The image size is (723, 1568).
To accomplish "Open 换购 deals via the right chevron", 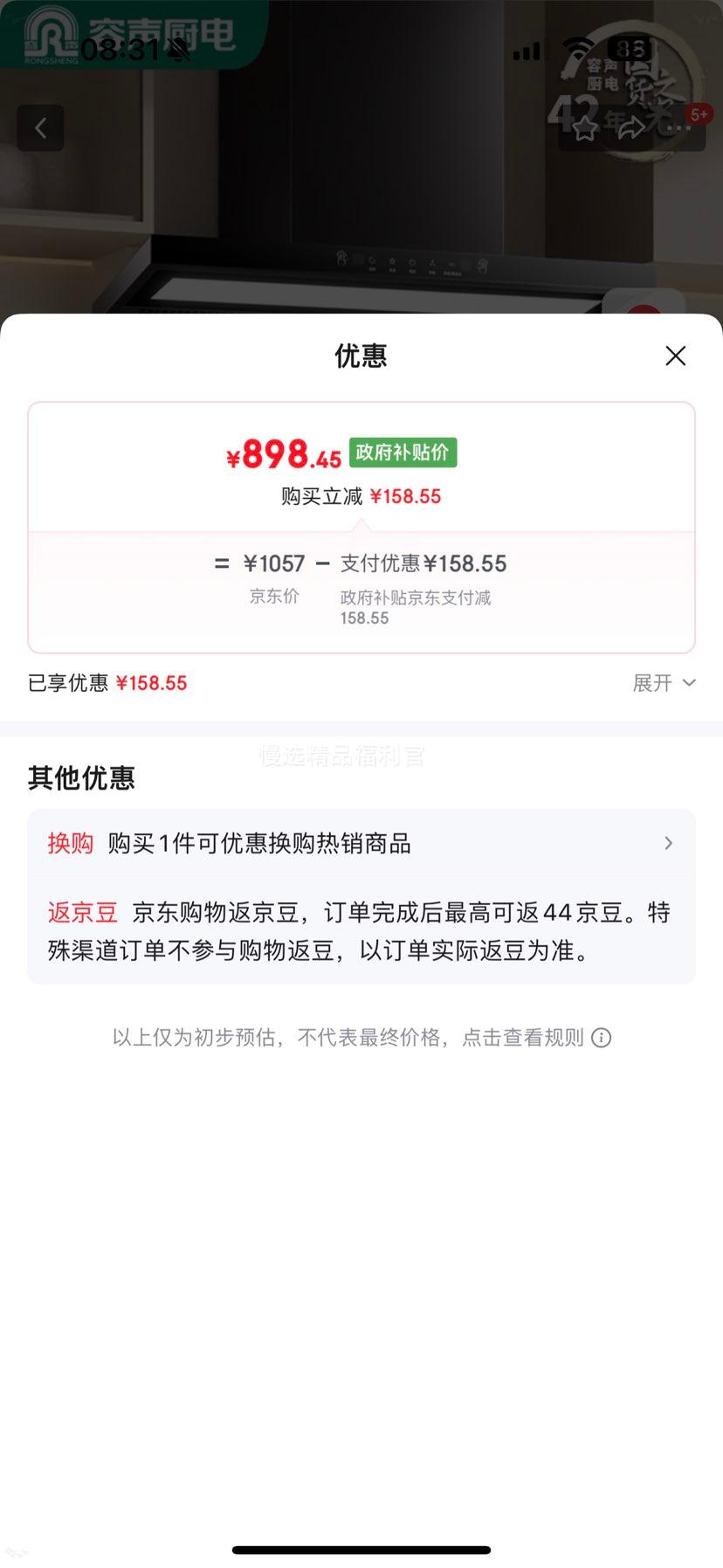I will (x=668, y=843).
